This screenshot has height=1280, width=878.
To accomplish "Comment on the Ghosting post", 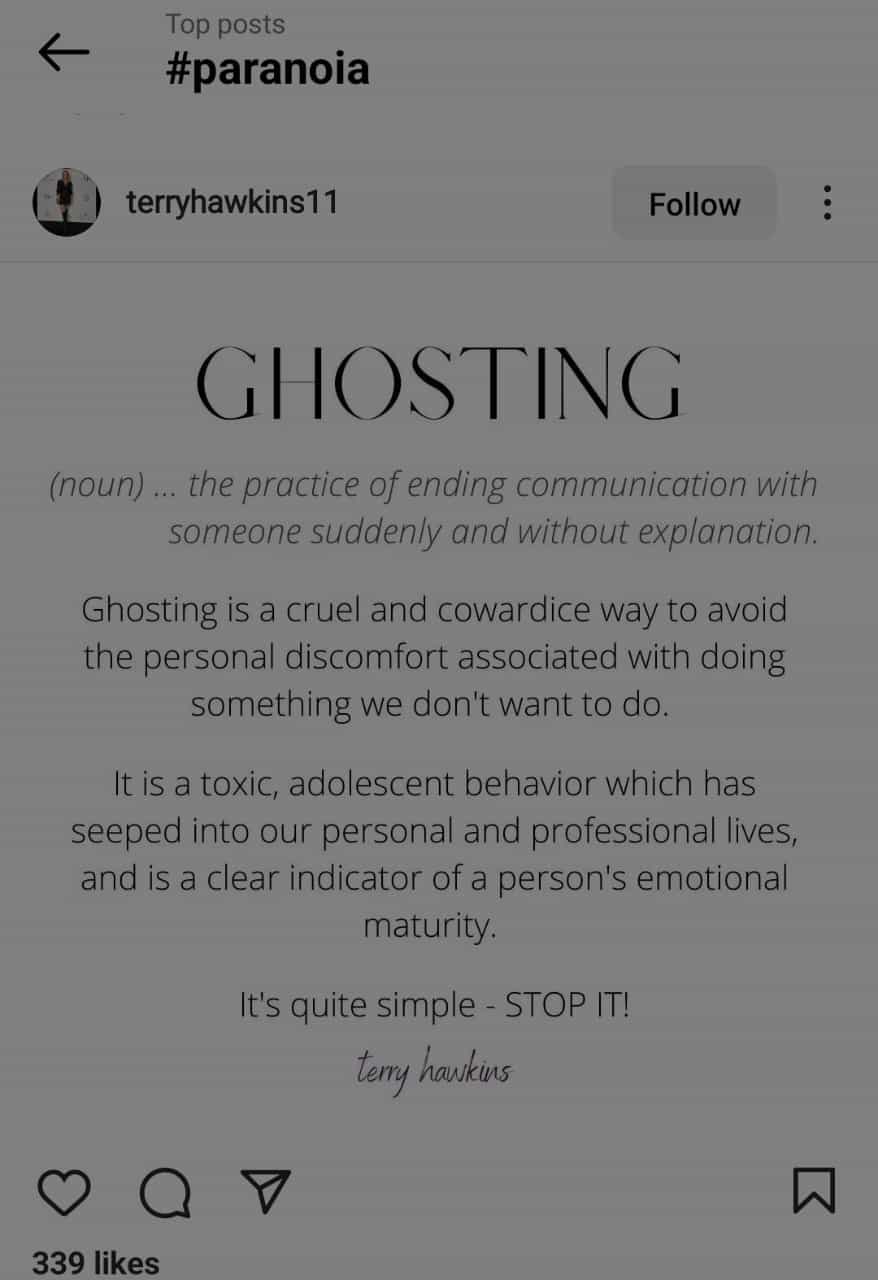I will 165,1192.
